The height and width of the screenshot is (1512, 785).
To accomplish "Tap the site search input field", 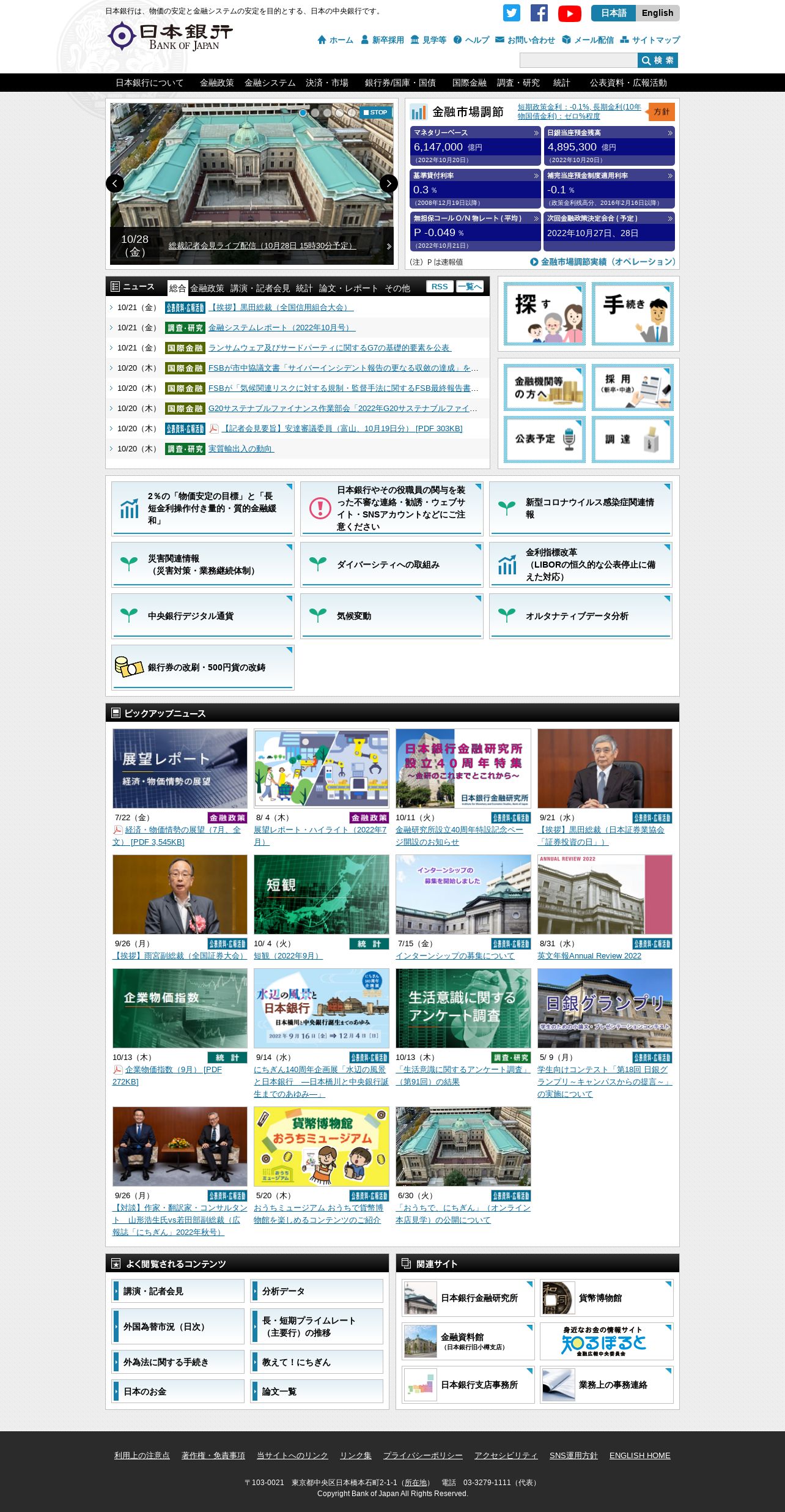I will [x=578, y=60].
